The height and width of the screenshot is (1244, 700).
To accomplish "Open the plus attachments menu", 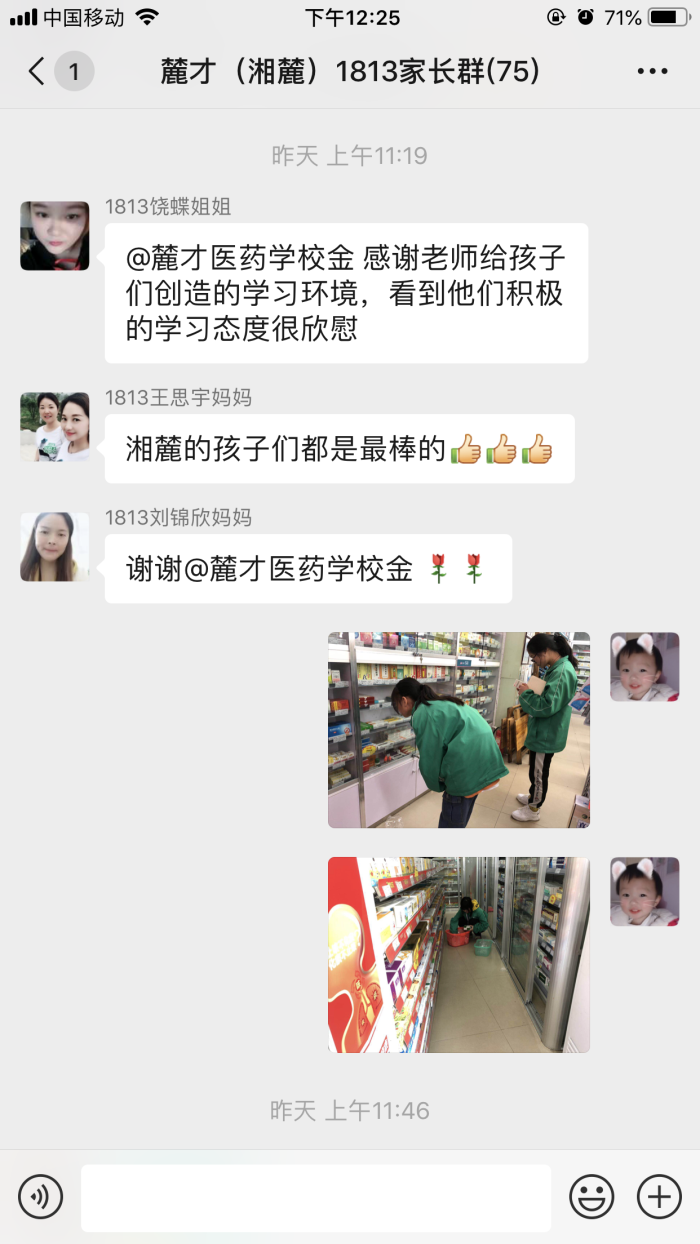I will click(x=659, y=1197).
